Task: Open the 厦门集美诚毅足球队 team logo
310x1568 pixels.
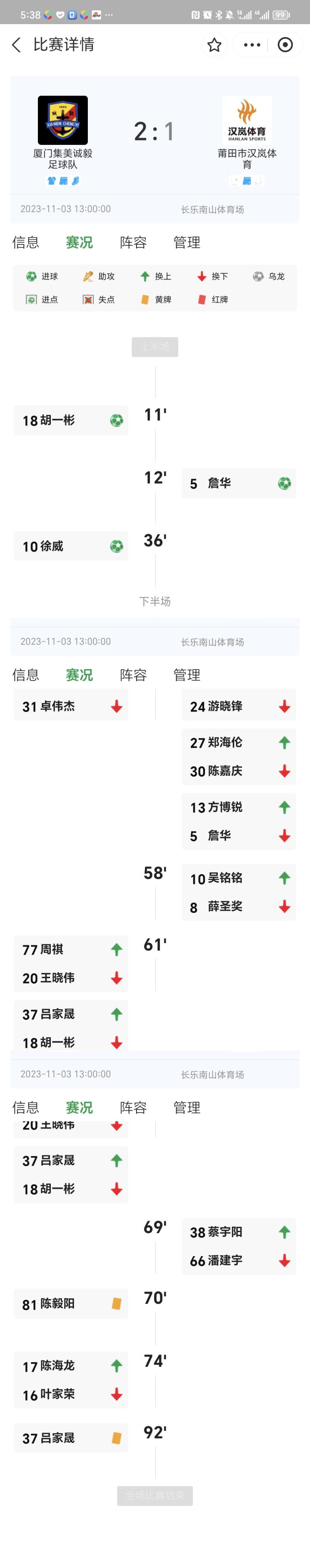Action: click(62, 120)
